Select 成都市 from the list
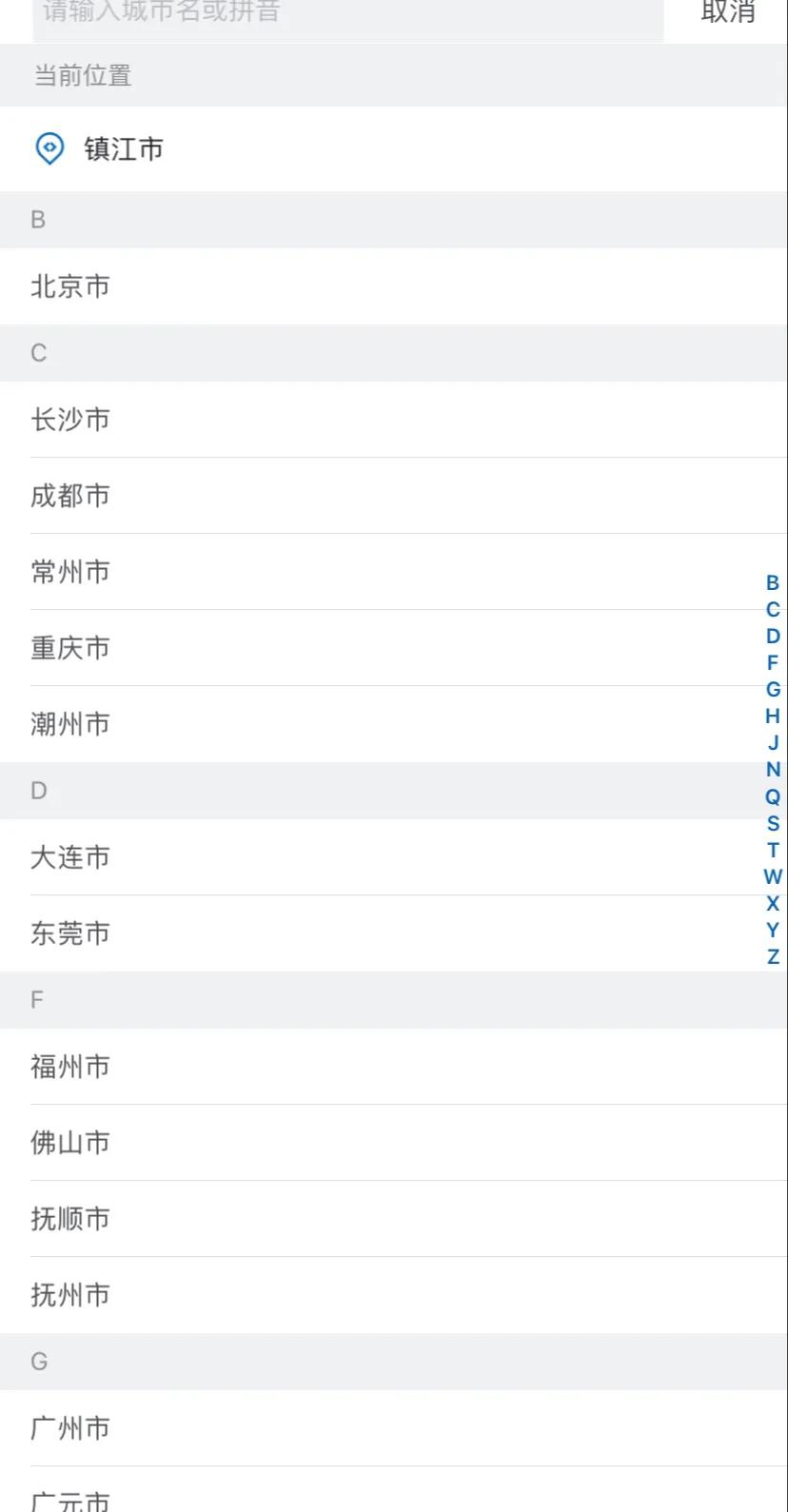Screen dimensions: 788x1512 click(x=71, y=496)
